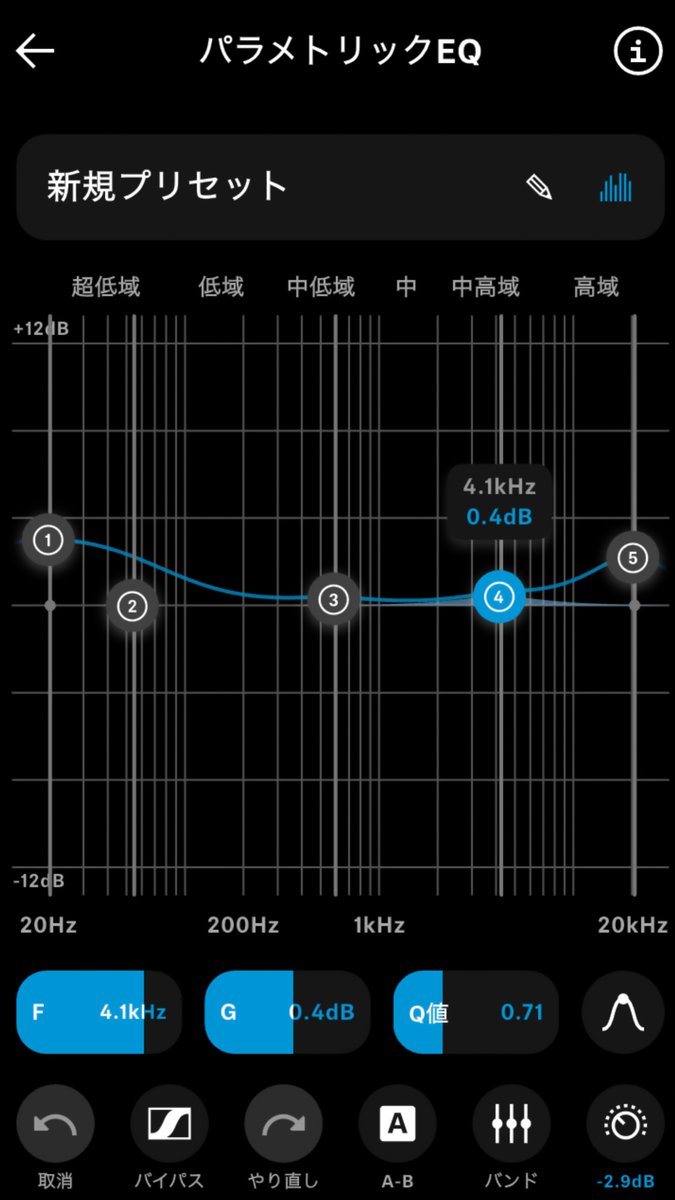This screenshot has height=1200, width=675.
Task: Tap the Q値 slider showing 0.71
Action: [x=475, y=1012]
